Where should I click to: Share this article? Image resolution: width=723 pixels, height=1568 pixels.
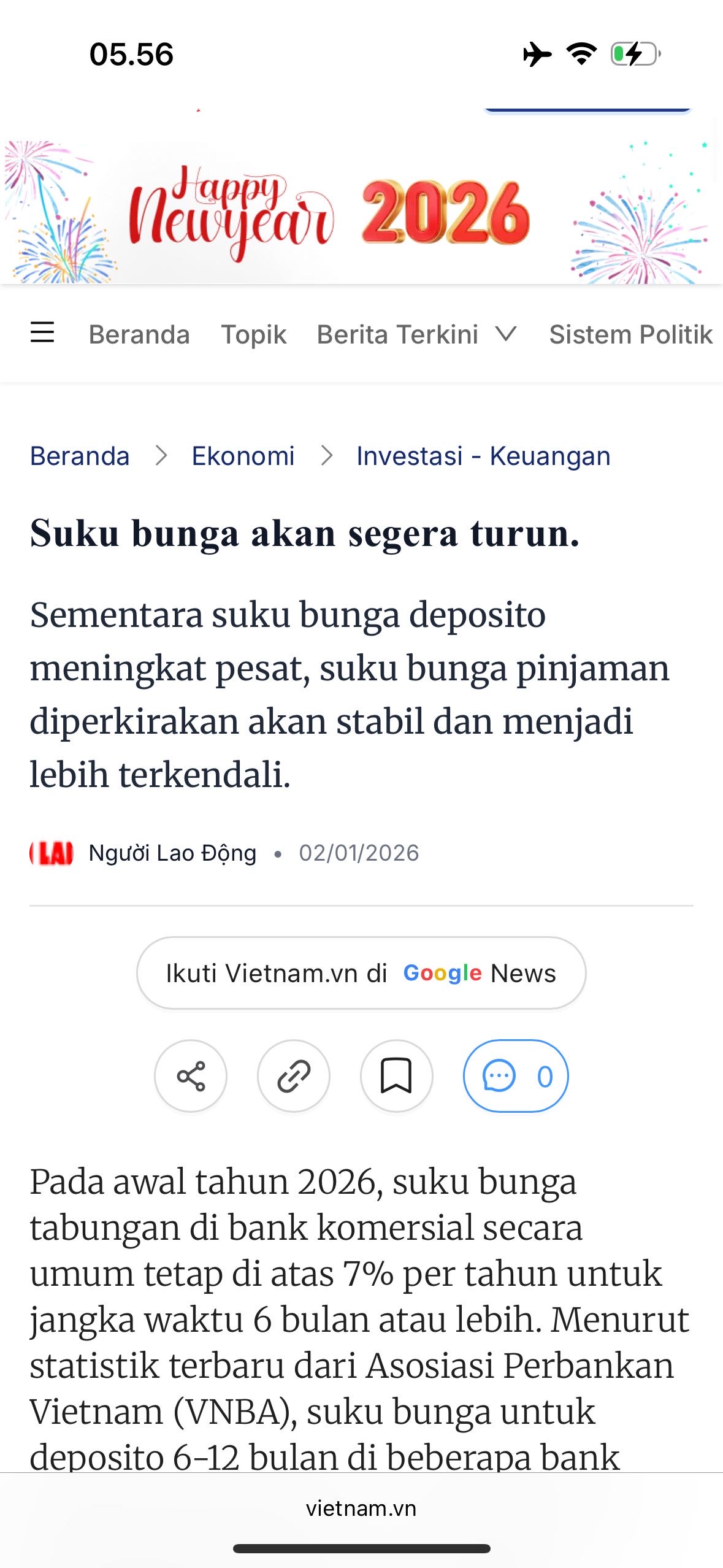point(191,1076)
